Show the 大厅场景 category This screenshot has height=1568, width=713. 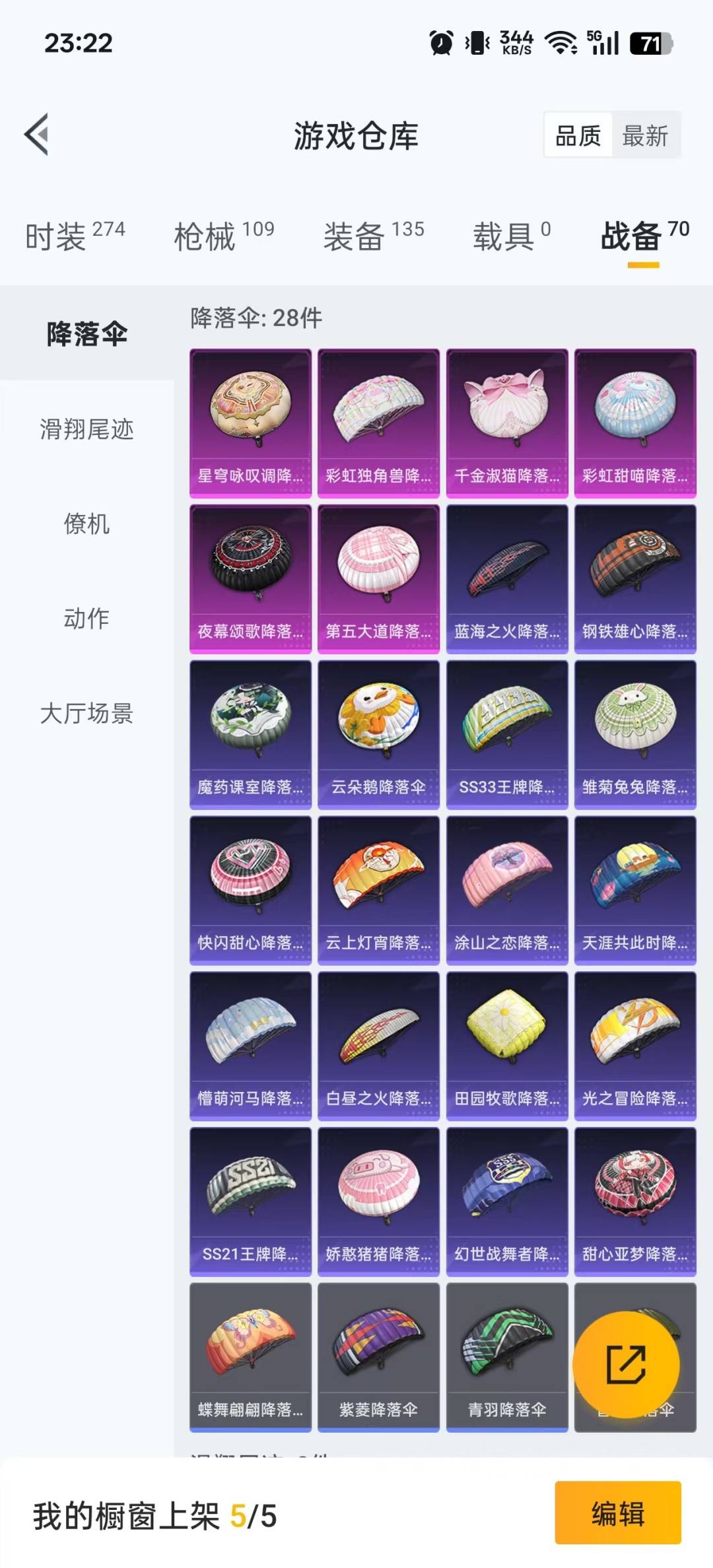[86, 714]
